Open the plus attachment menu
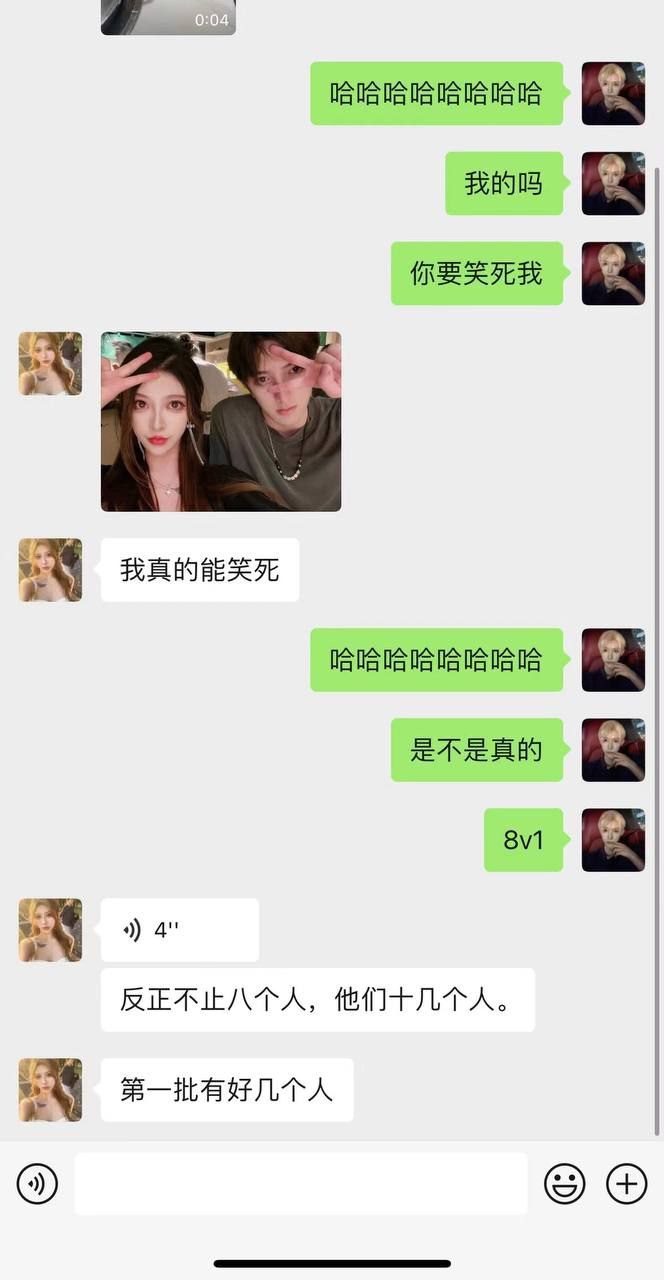This screenshot has height=1280, width=664. point(627,1184)
